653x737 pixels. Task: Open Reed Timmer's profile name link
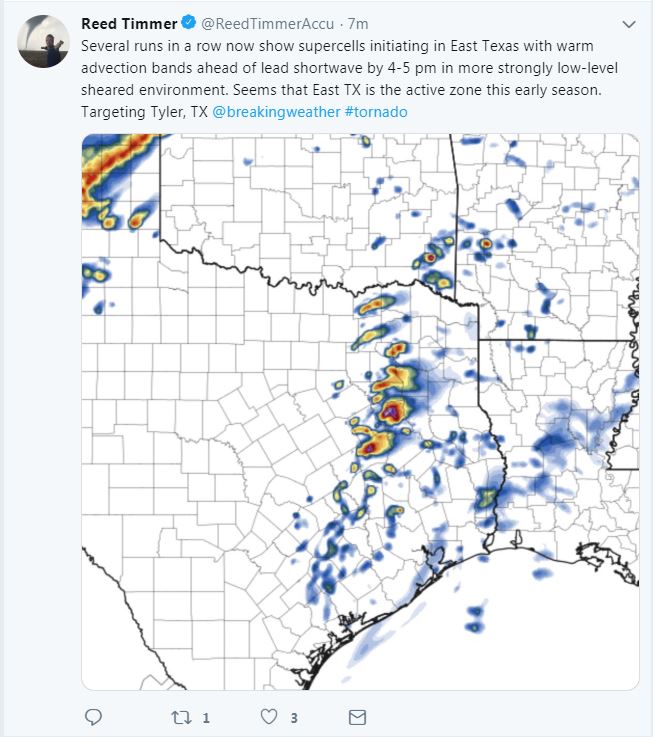(128, 23)
